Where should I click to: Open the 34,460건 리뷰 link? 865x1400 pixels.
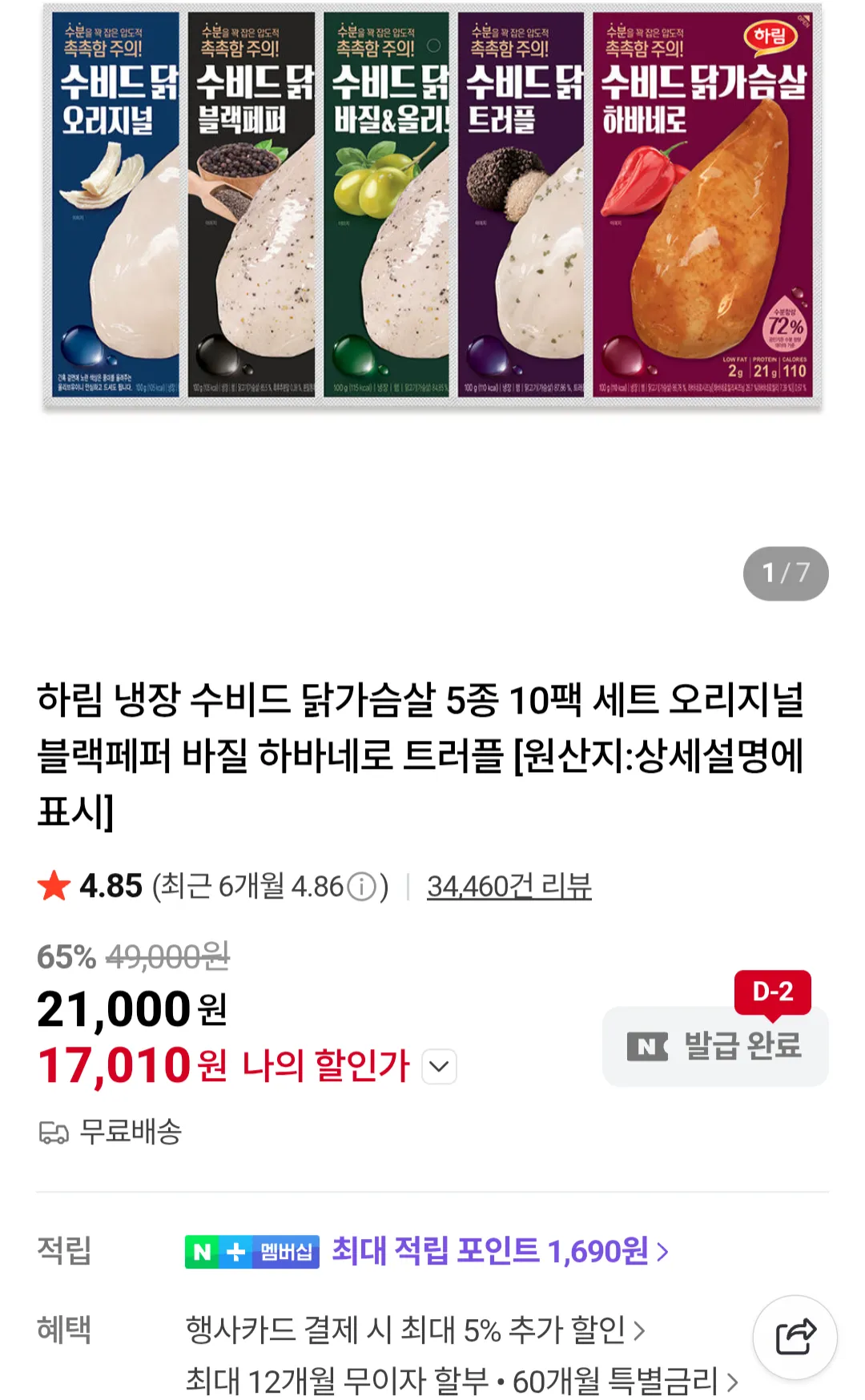click(x=509, y=886)
